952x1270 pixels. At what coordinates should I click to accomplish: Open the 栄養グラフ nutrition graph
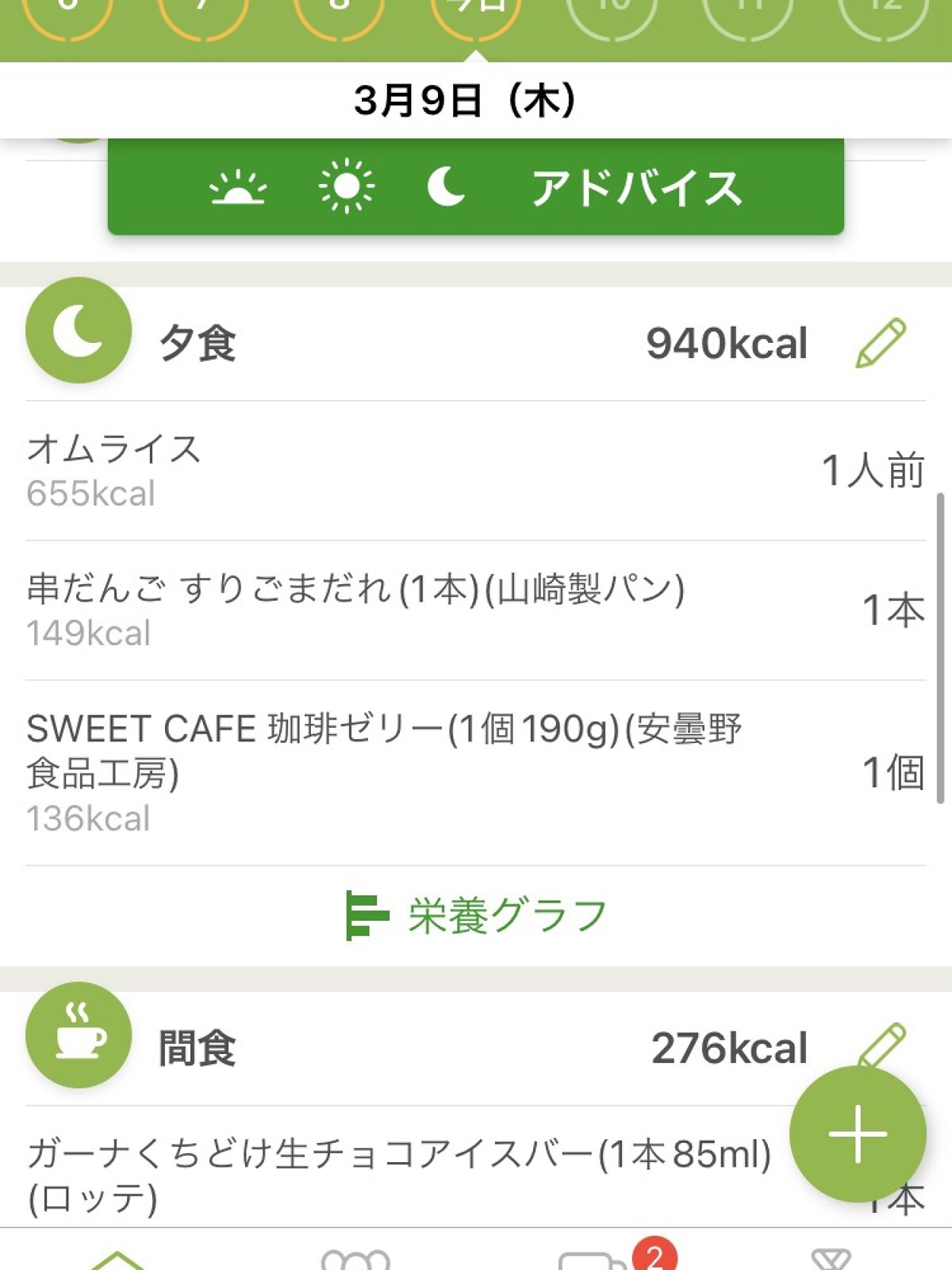pyautogui.click(x=476, y=916)
